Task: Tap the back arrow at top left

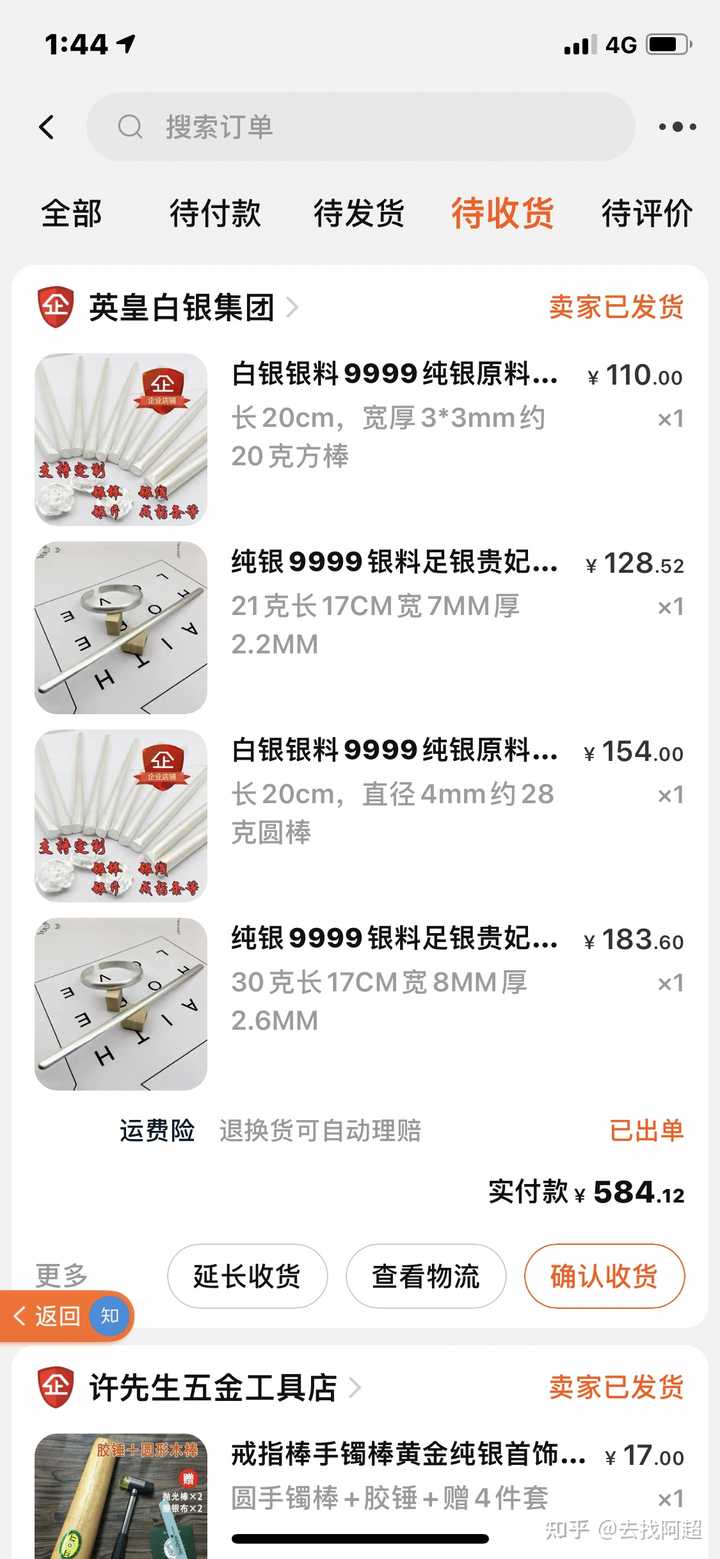Action: coord(46,127)
